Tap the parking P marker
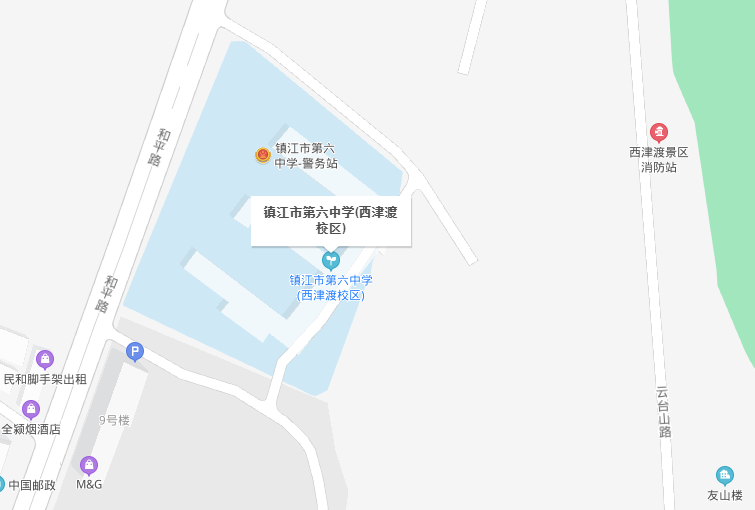Image resolution: width=755 pixels, height=510 pixels. pyautogui.click(x=135, y=352)
